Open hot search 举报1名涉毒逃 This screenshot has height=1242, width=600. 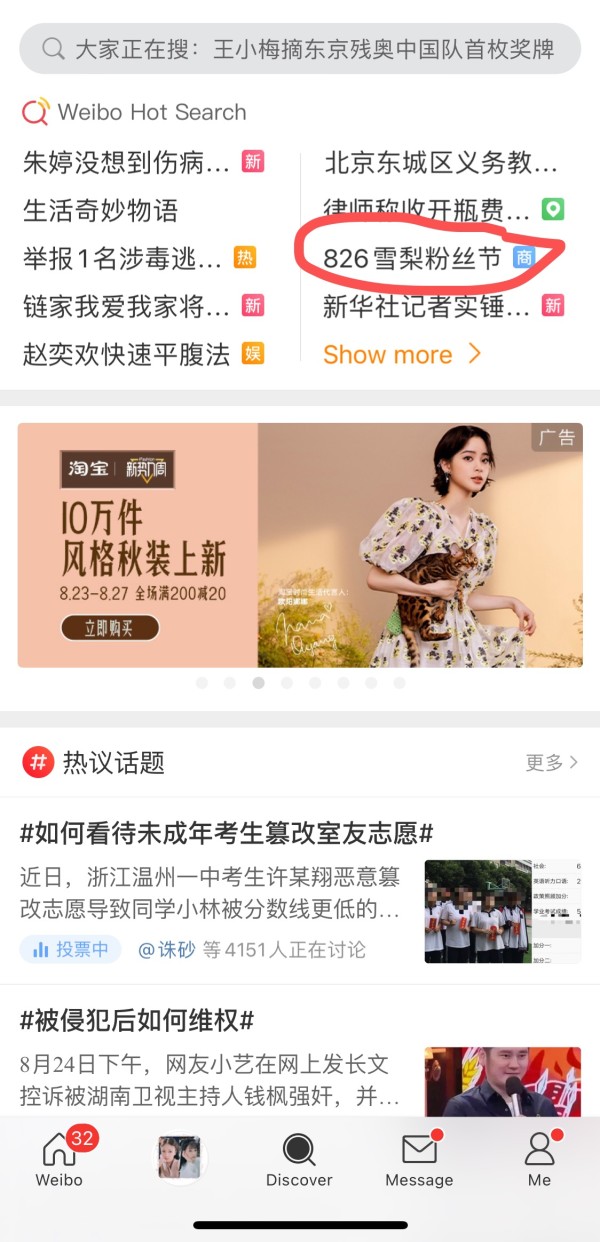click(x=123, y=258)
